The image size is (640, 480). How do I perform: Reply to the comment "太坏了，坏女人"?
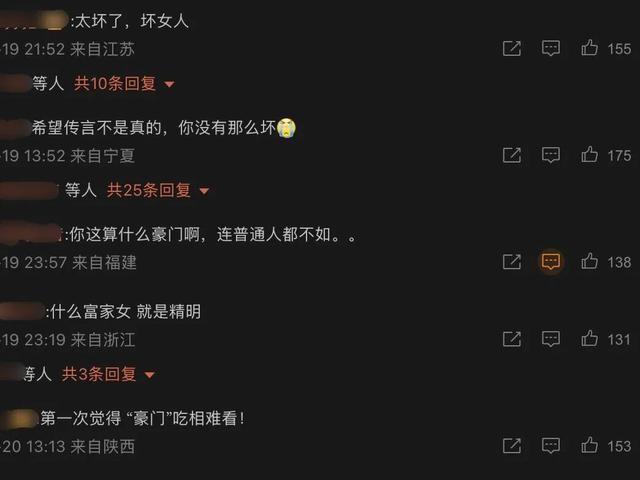point(551,48)
